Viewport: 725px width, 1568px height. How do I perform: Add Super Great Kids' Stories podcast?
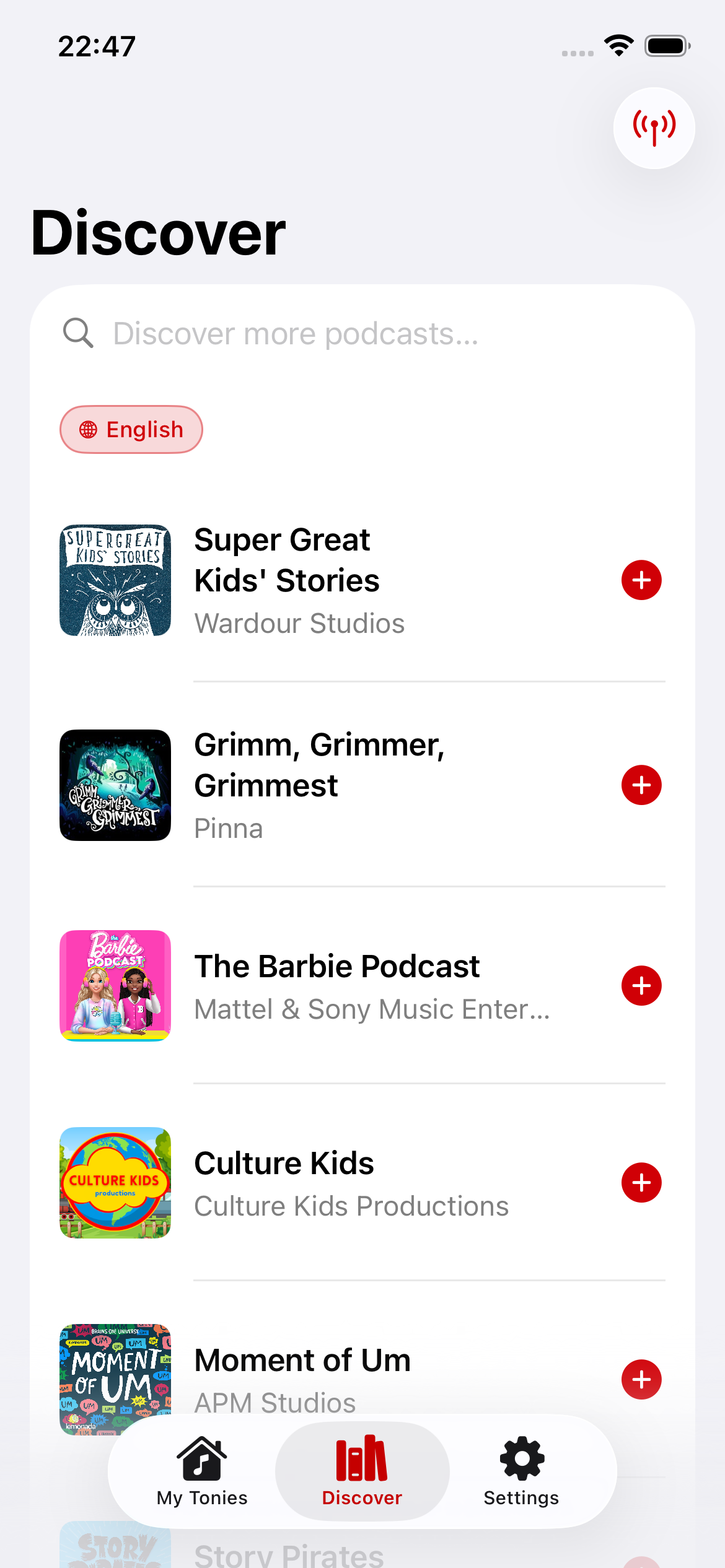(x=641, y=580)
